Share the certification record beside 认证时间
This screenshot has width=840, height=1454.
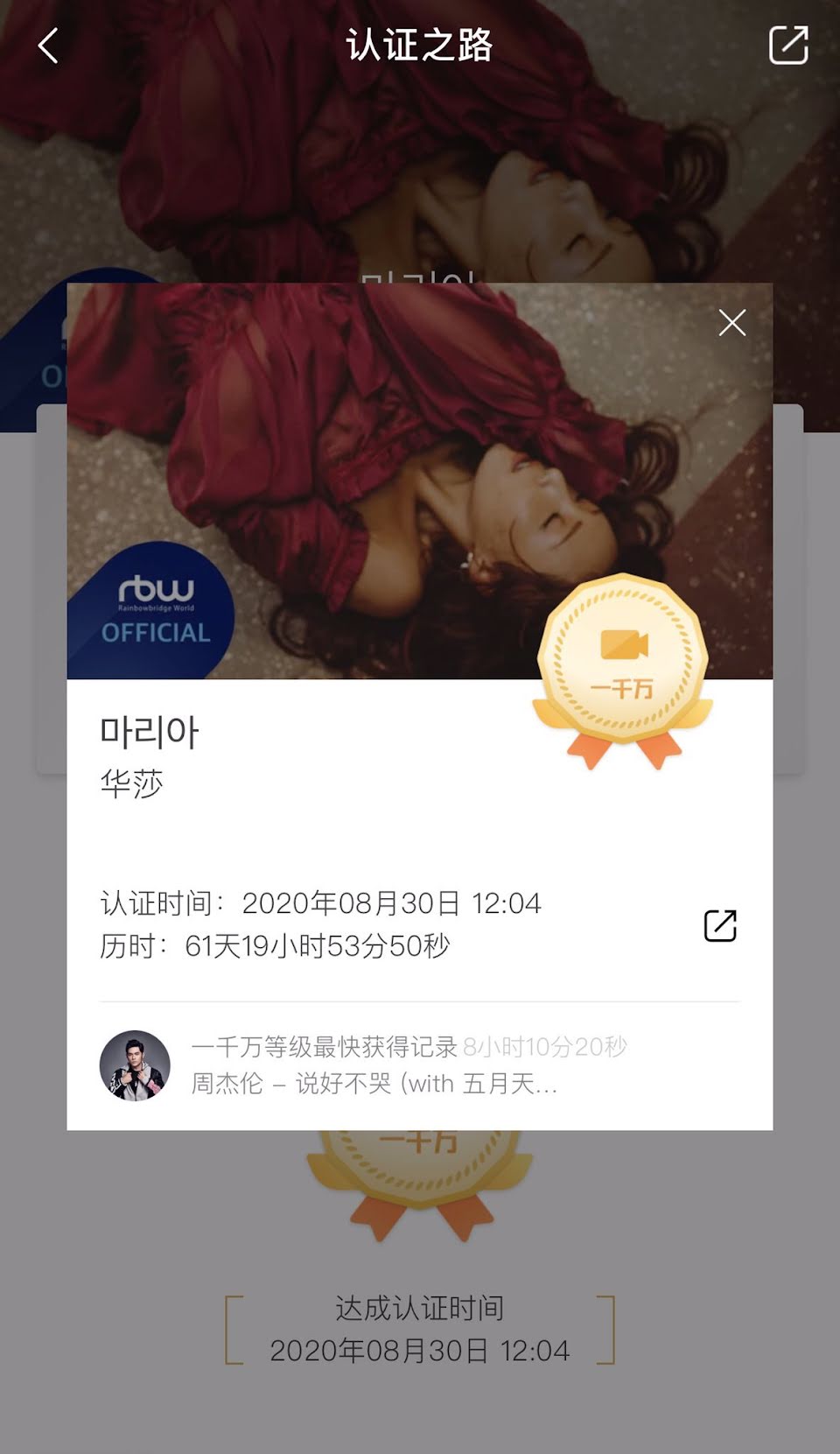[x=720, y=925]
